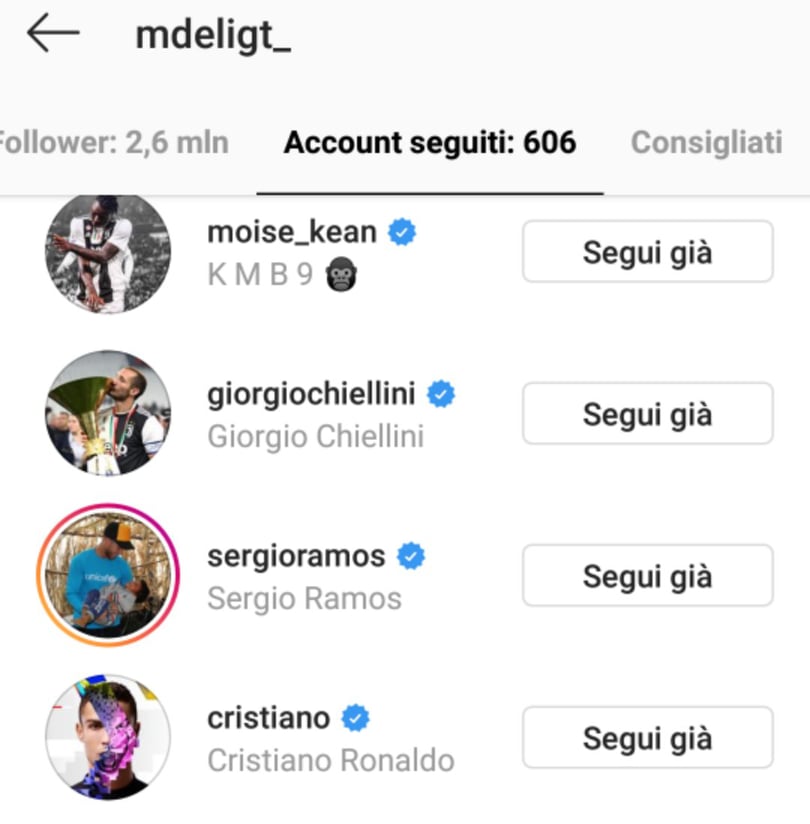Unfollow moise_kean via Segui già
Viewport: 810px width, 824px height.
(x=646, y=251)
